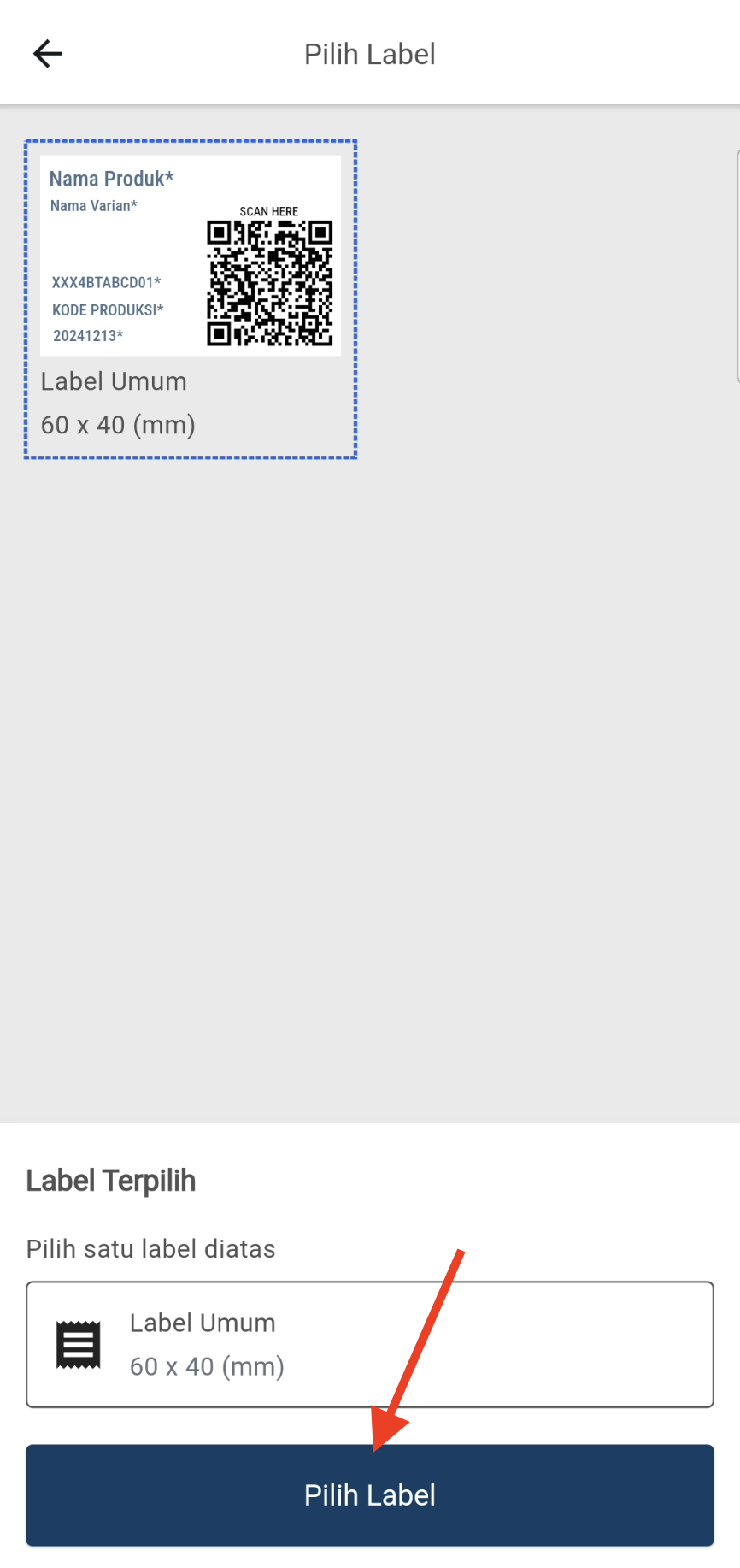Select the Label Umum 60 x 40 card
This screenshot has width=740, height=1568.
[190, 299]
